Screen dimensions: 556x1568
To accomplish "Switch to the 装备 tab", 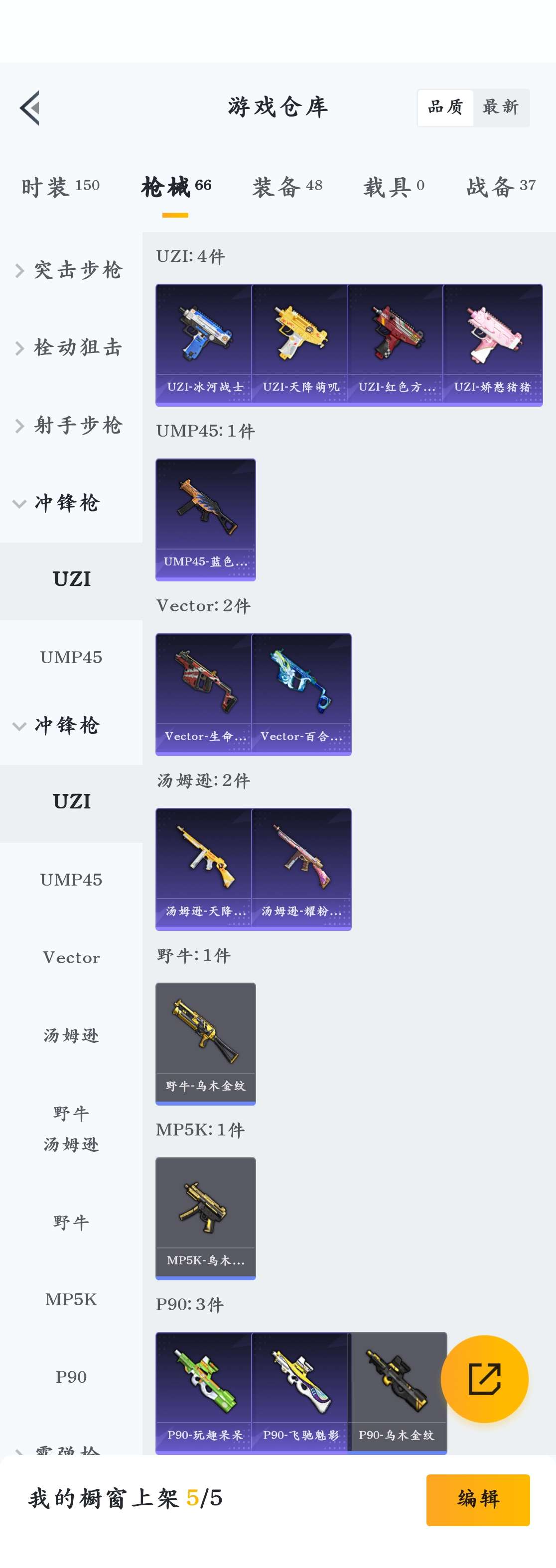I will click(x=287, y=186).
